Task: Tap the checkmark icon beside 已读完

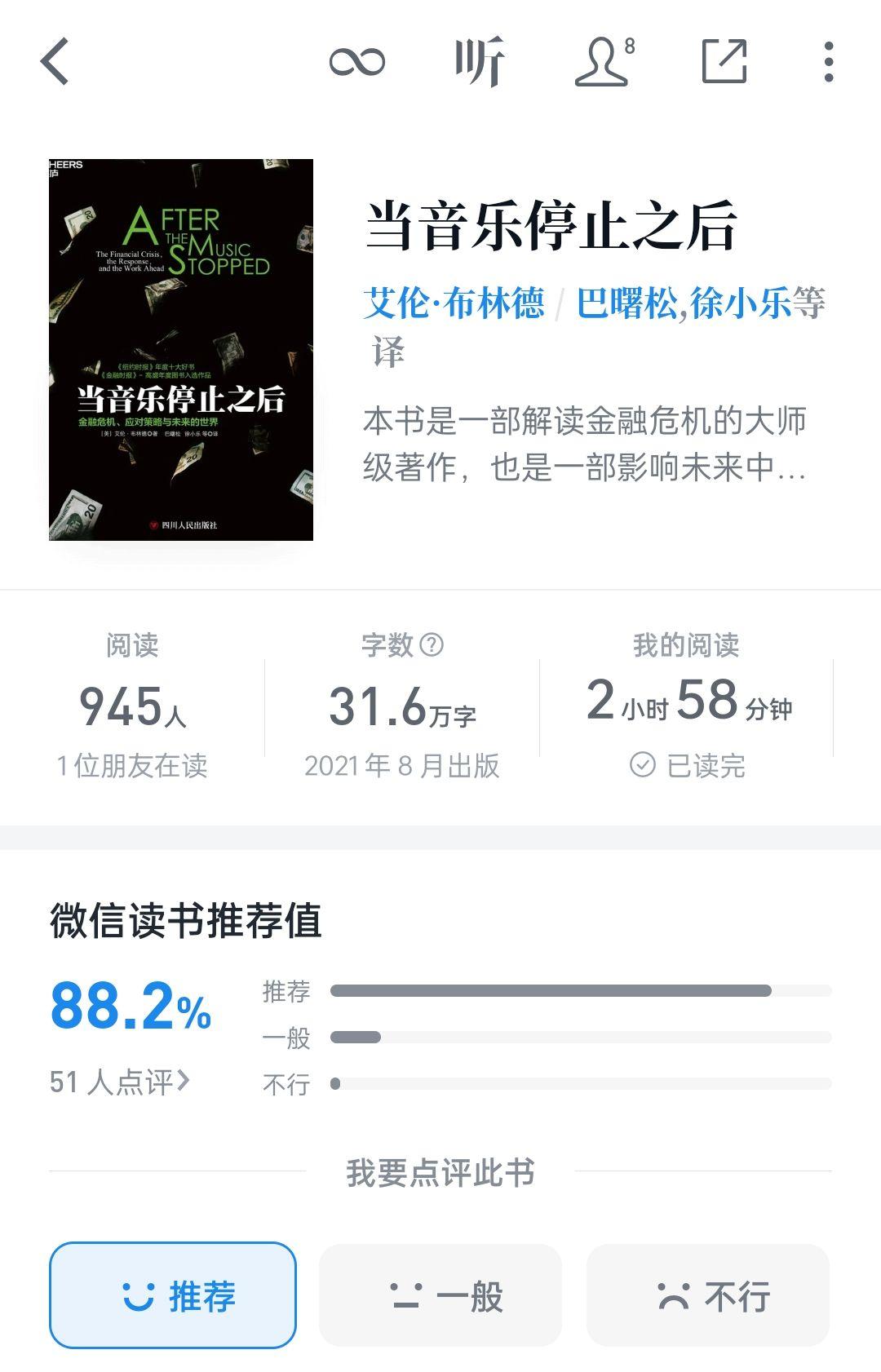Action: click(x=641, y=765)
